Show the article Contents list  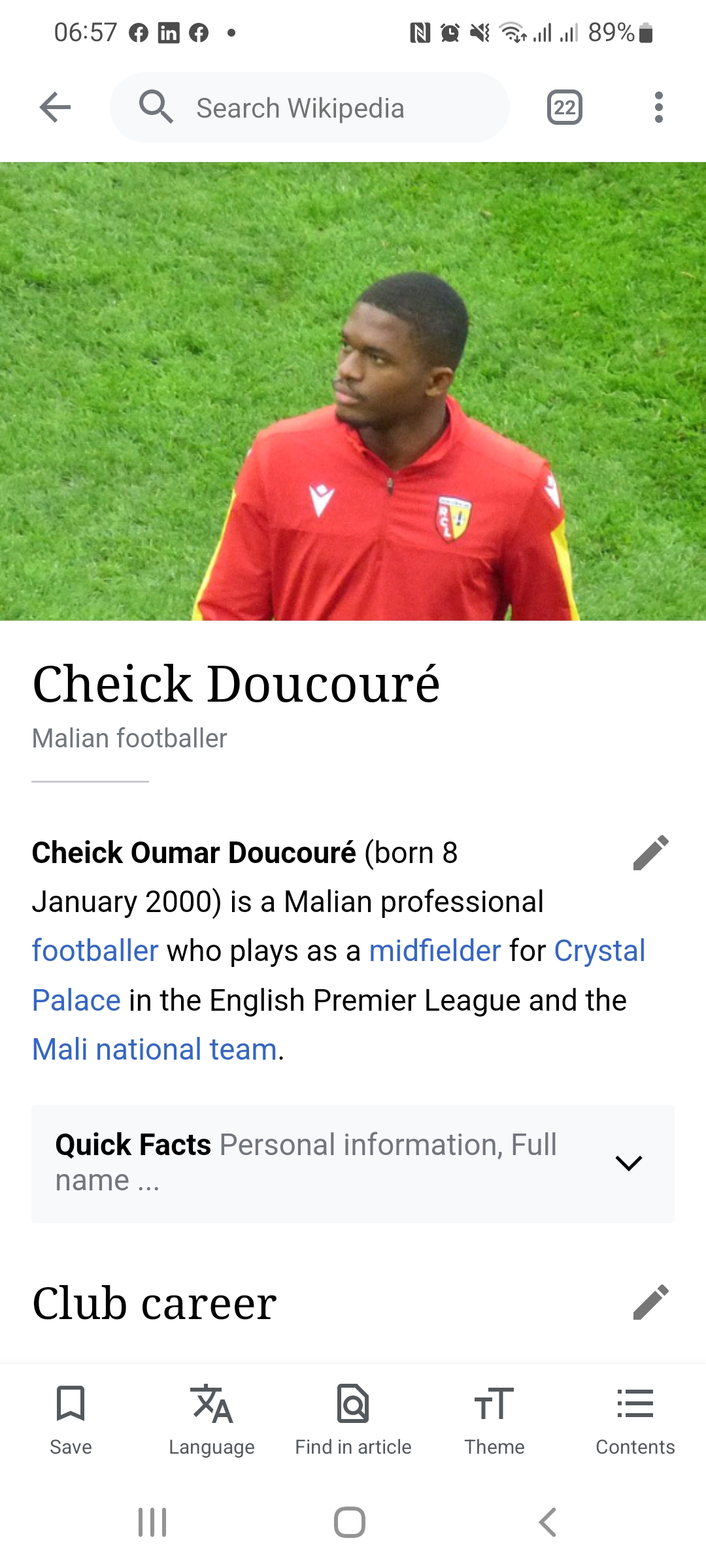(635, 1419)
